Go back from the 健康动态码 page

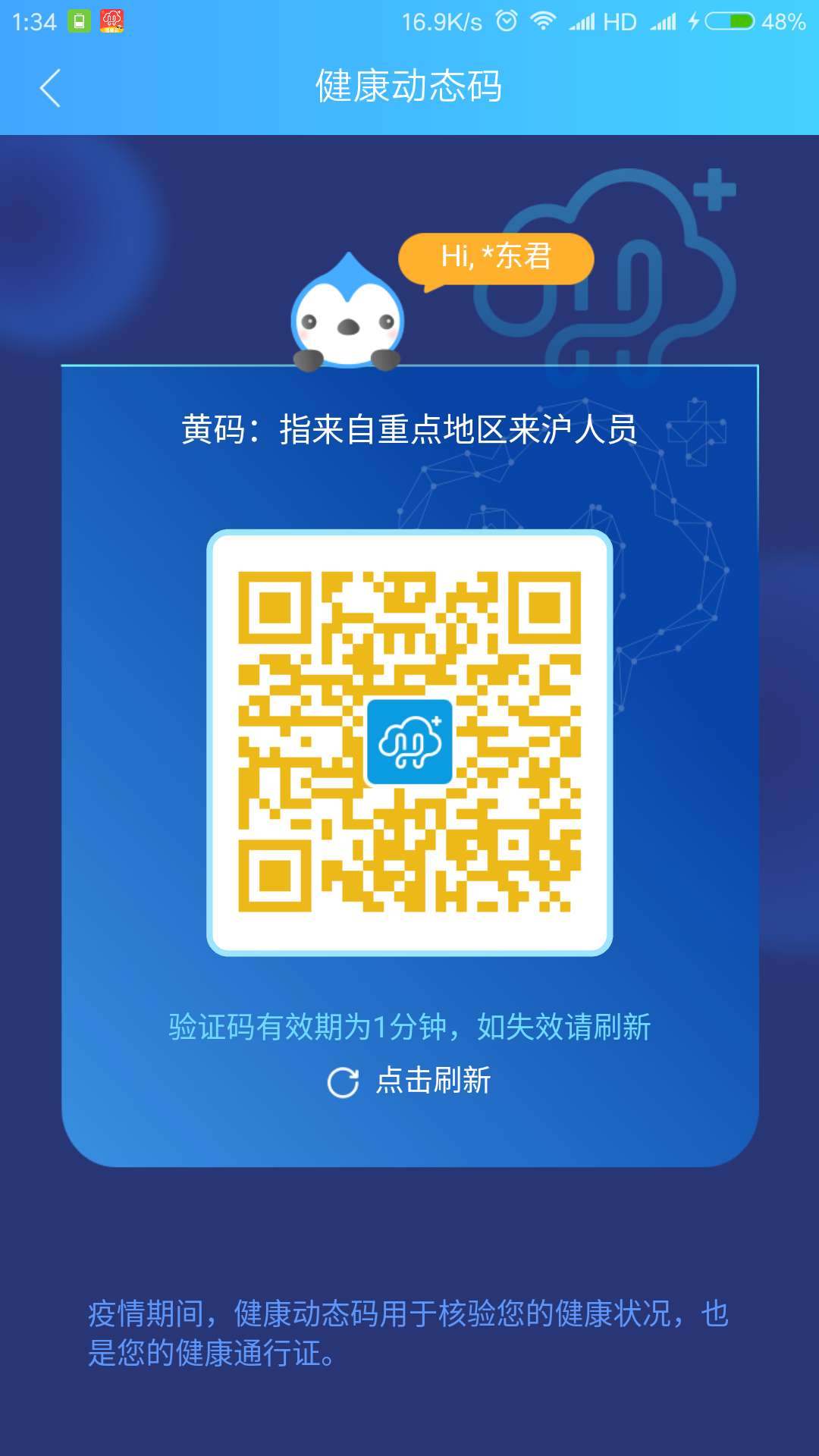click(x=50, y=88)
